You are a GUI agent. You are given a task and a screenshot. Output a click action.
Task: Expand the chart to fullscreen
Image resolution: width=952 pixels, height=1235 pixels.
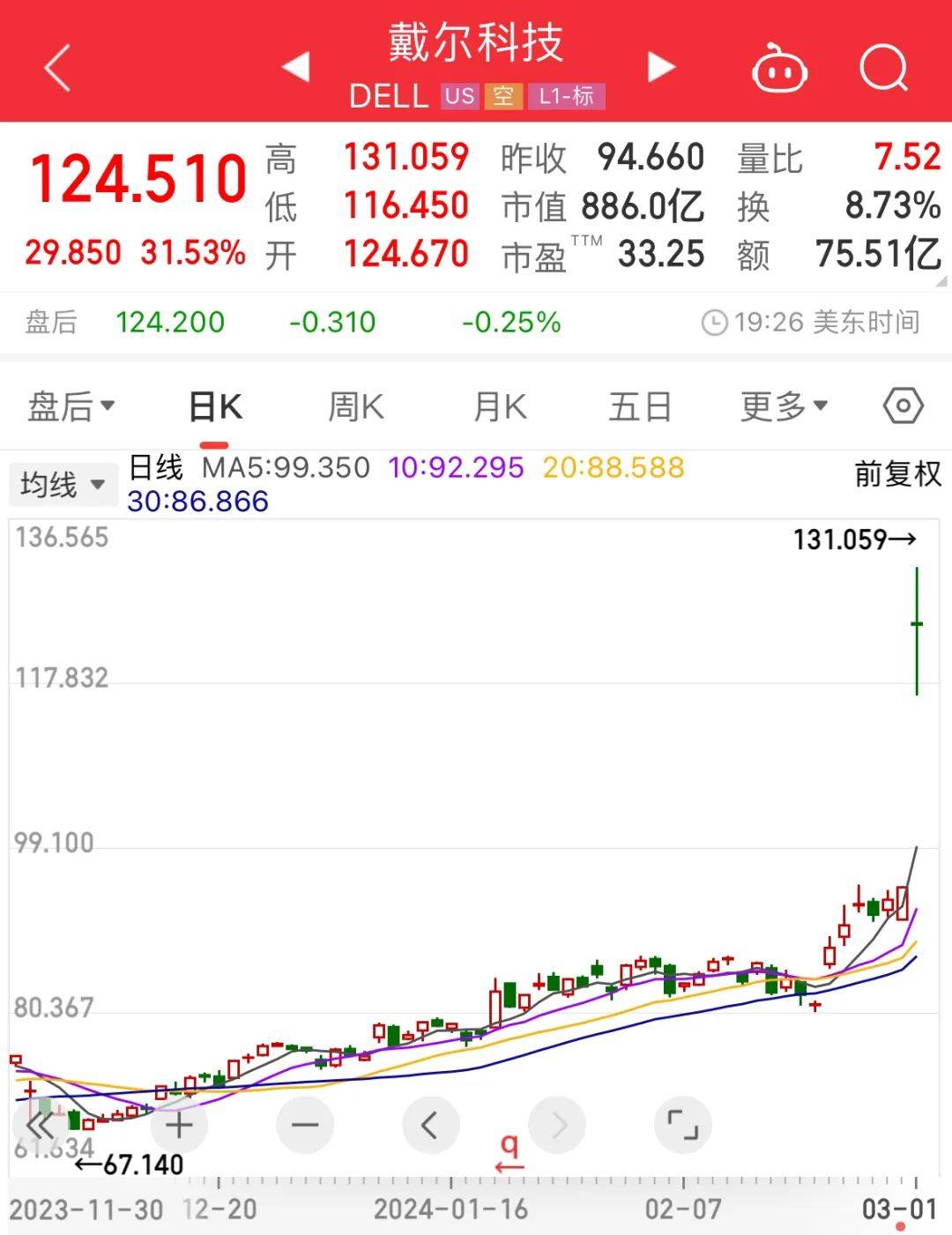683,1125
